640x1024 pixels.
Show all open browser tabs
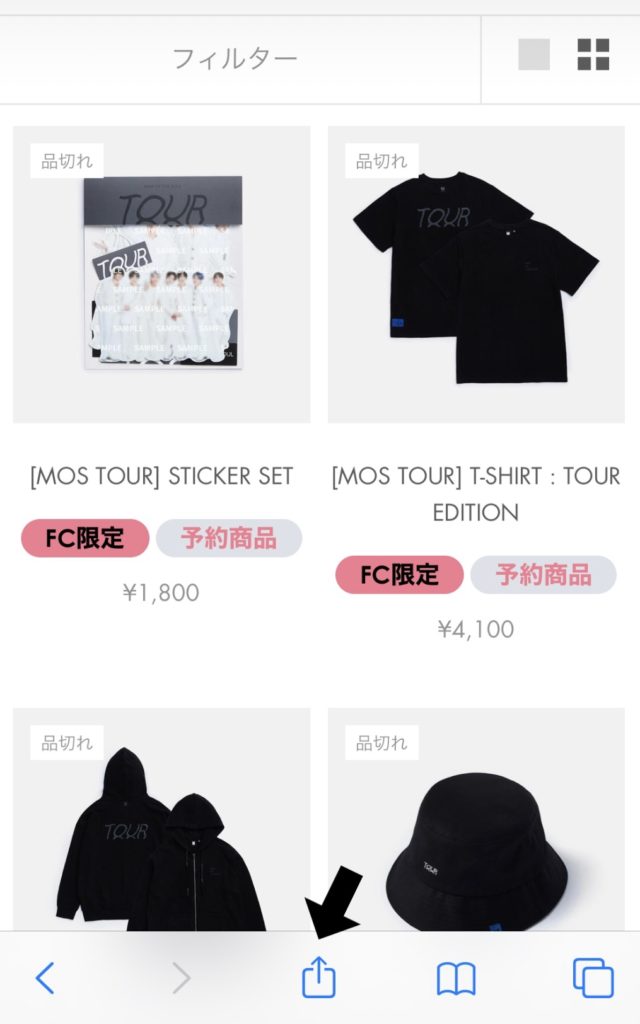click(x=592, y=977)
